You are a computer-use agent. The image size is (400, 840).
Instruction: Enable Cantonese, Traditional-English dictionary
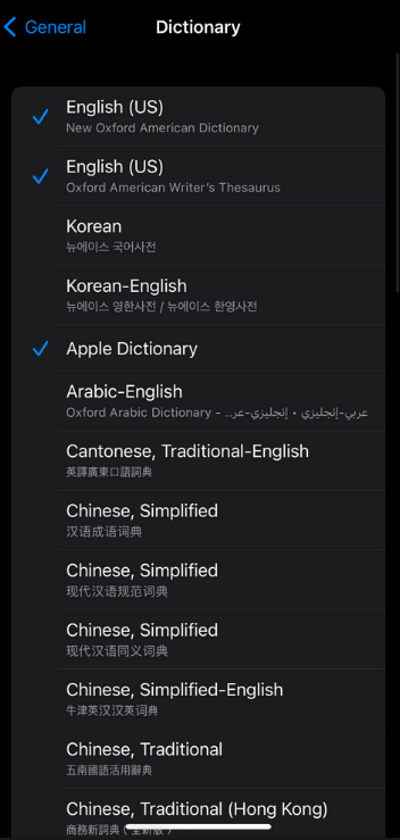(198, 460)
